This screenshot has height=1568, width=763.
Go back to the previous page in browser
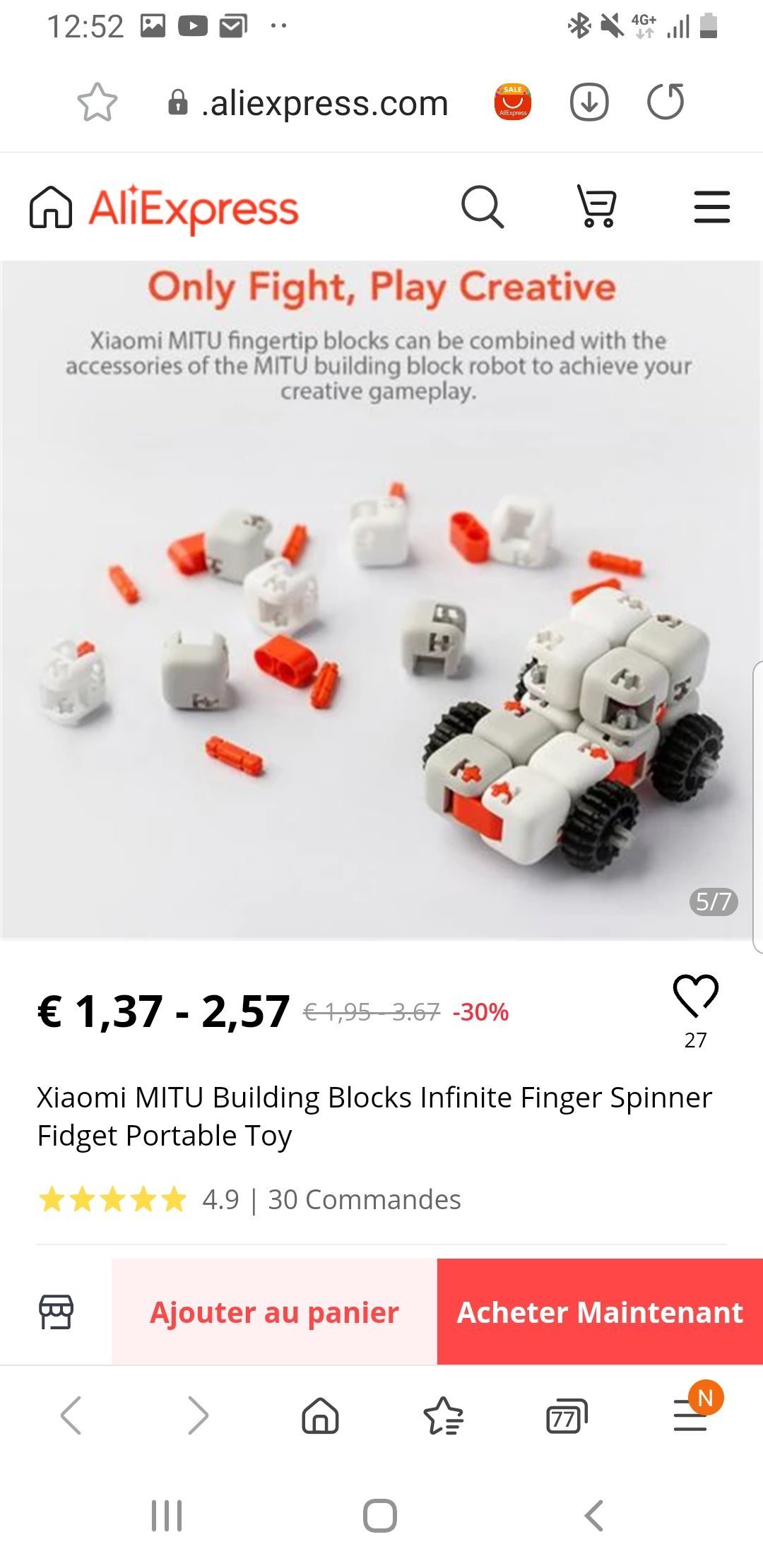(x=71, y=1415)
